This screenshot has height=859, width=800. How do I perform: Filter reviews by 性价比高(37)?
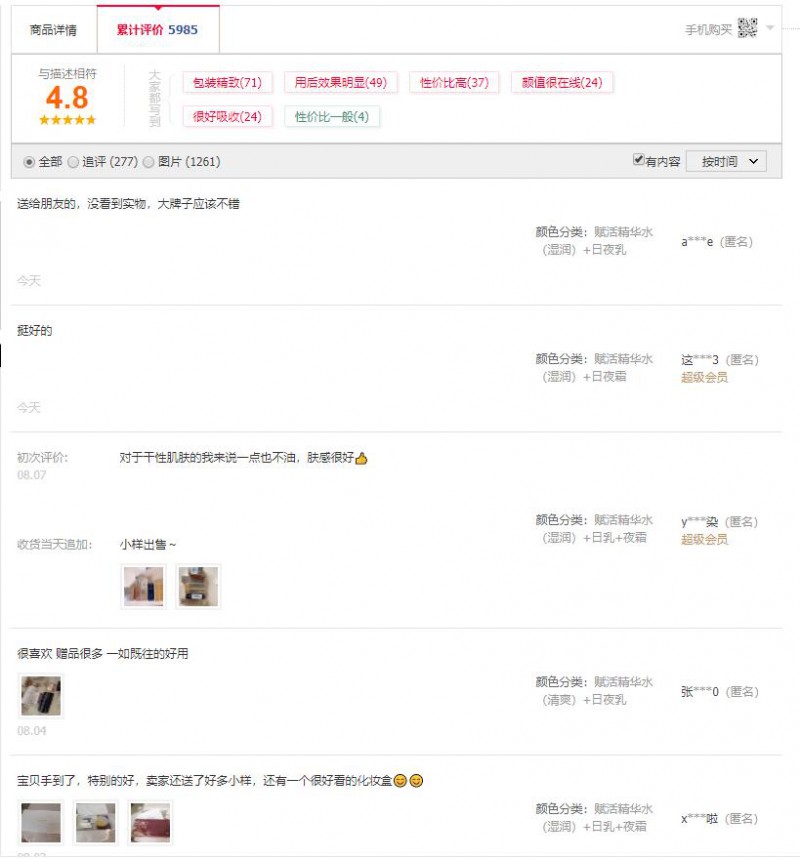coord(454,82)
